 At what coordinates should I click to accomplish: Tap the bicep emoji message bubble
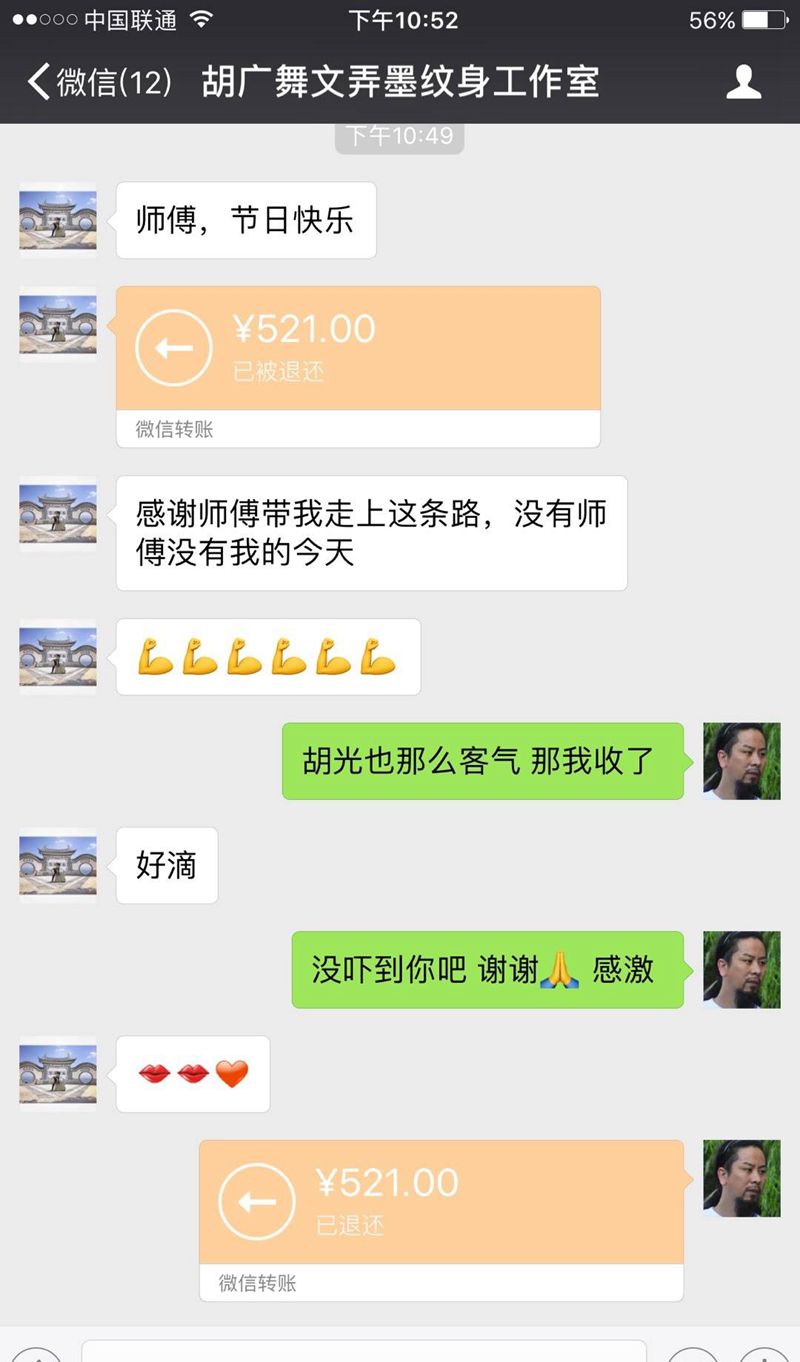click(x=267, y=657)
